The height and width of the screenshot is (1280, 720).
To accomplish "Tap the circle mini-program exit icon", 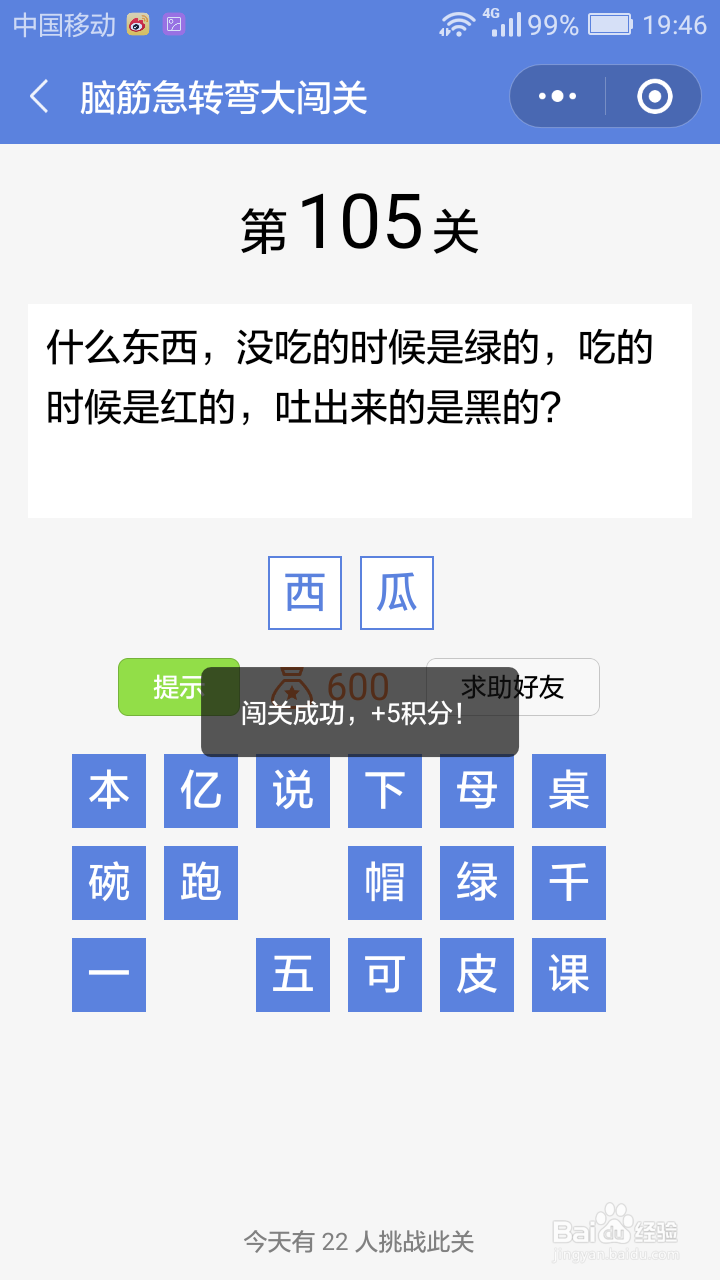I will (x=653, y=96).
